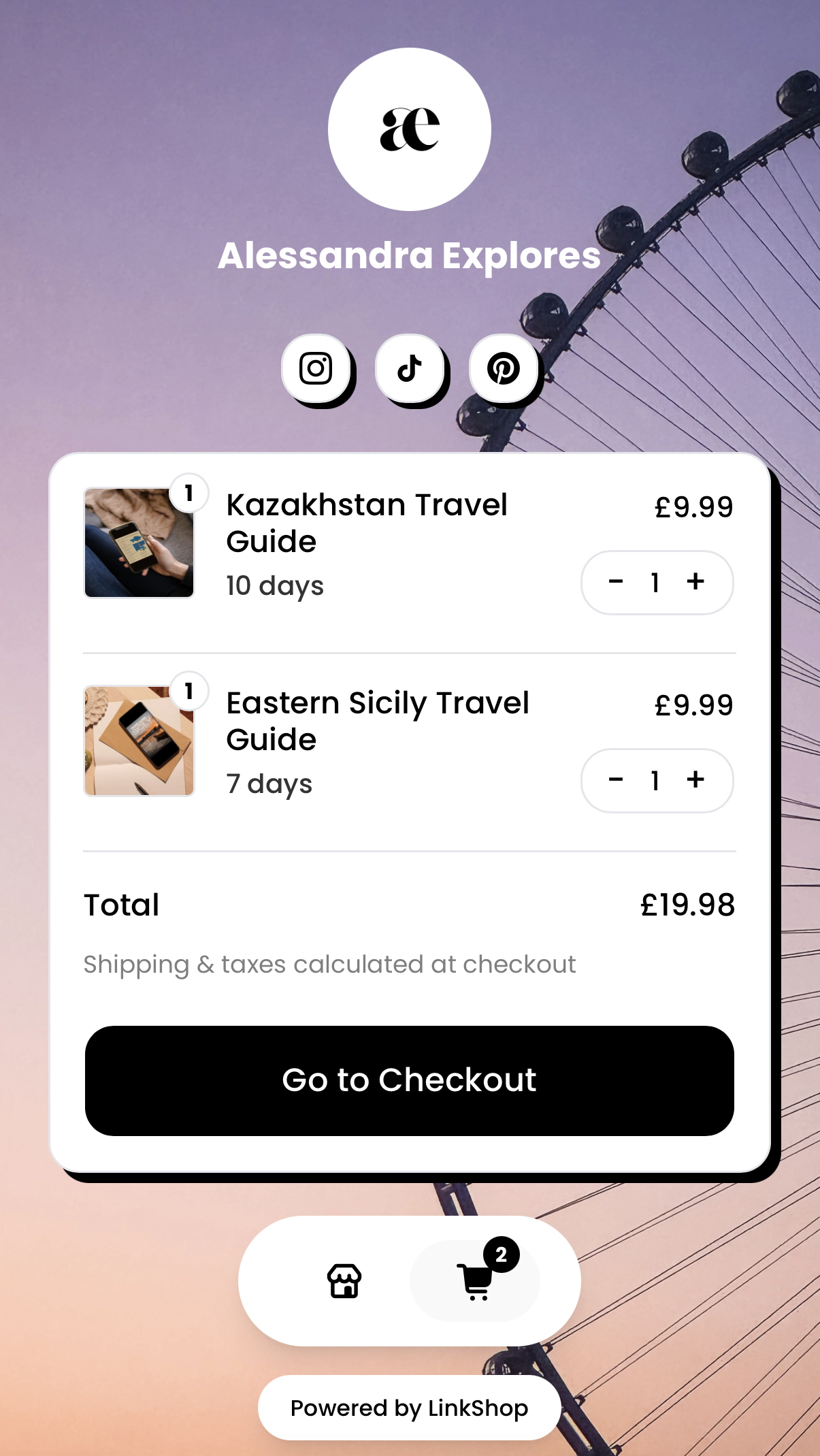
Task: Switch to the shop storefront tab
Action: click(x=344, y=1281)
